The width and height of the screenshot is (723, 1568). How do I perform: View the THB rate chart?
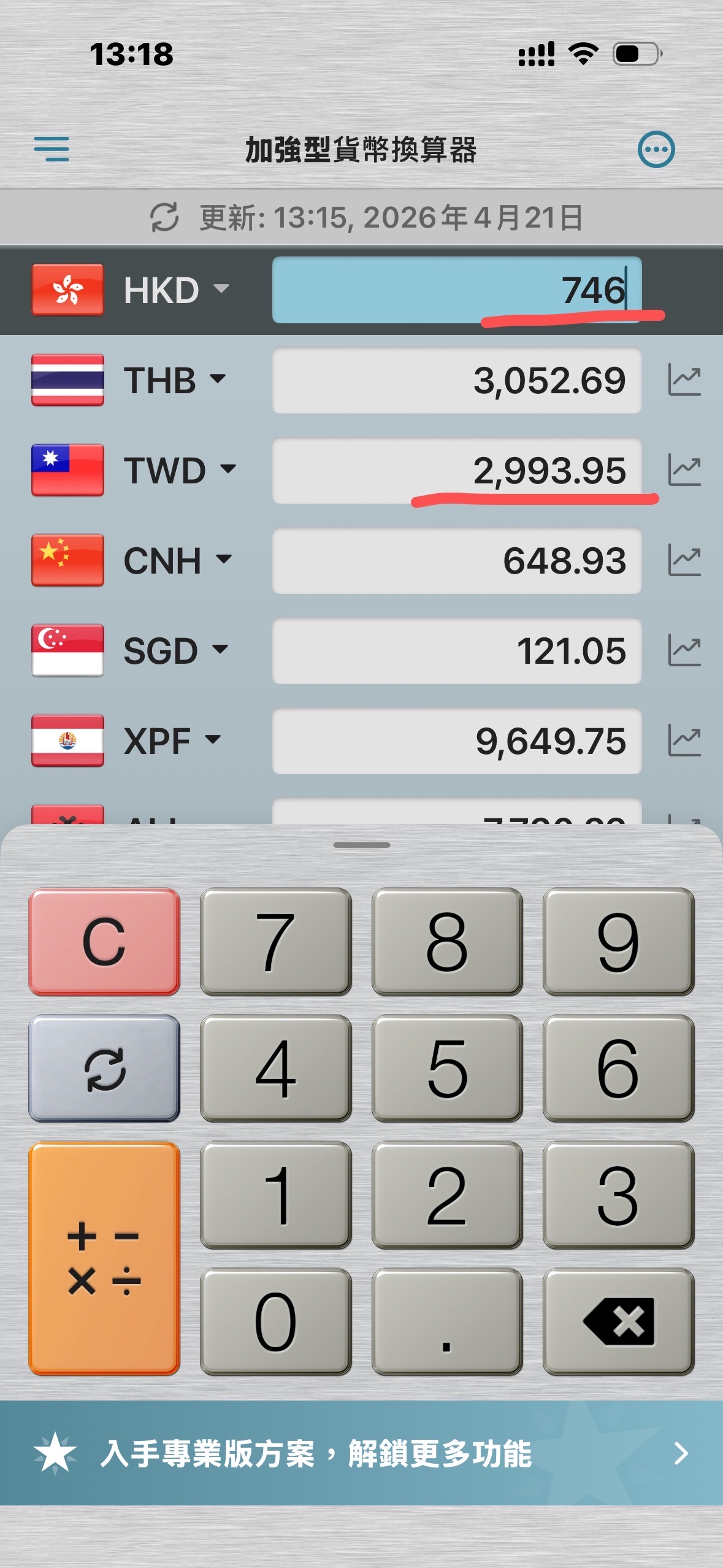coord(684,380)
